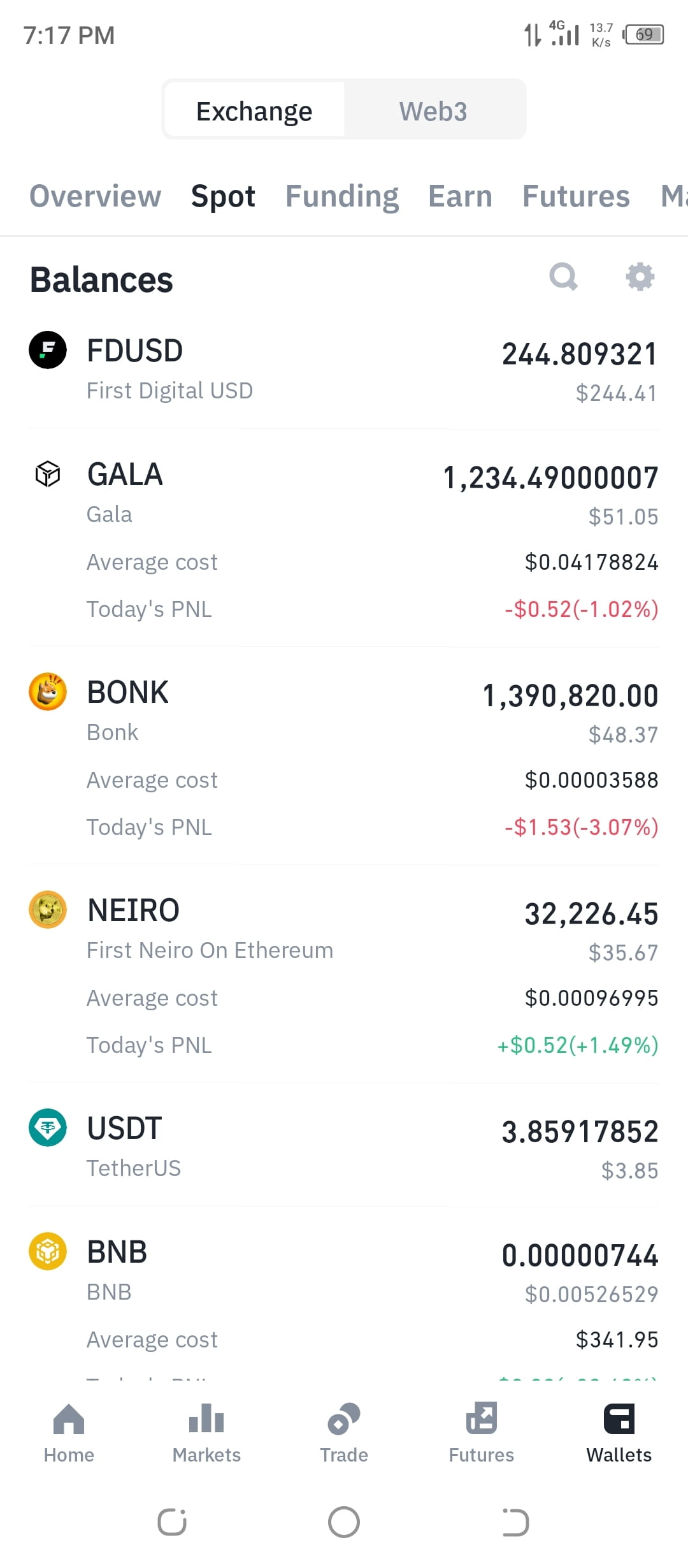The width and height of the screenshot is (688, 1568).
Task: Open the GALA asset details
Action: (x=344, y=539)
